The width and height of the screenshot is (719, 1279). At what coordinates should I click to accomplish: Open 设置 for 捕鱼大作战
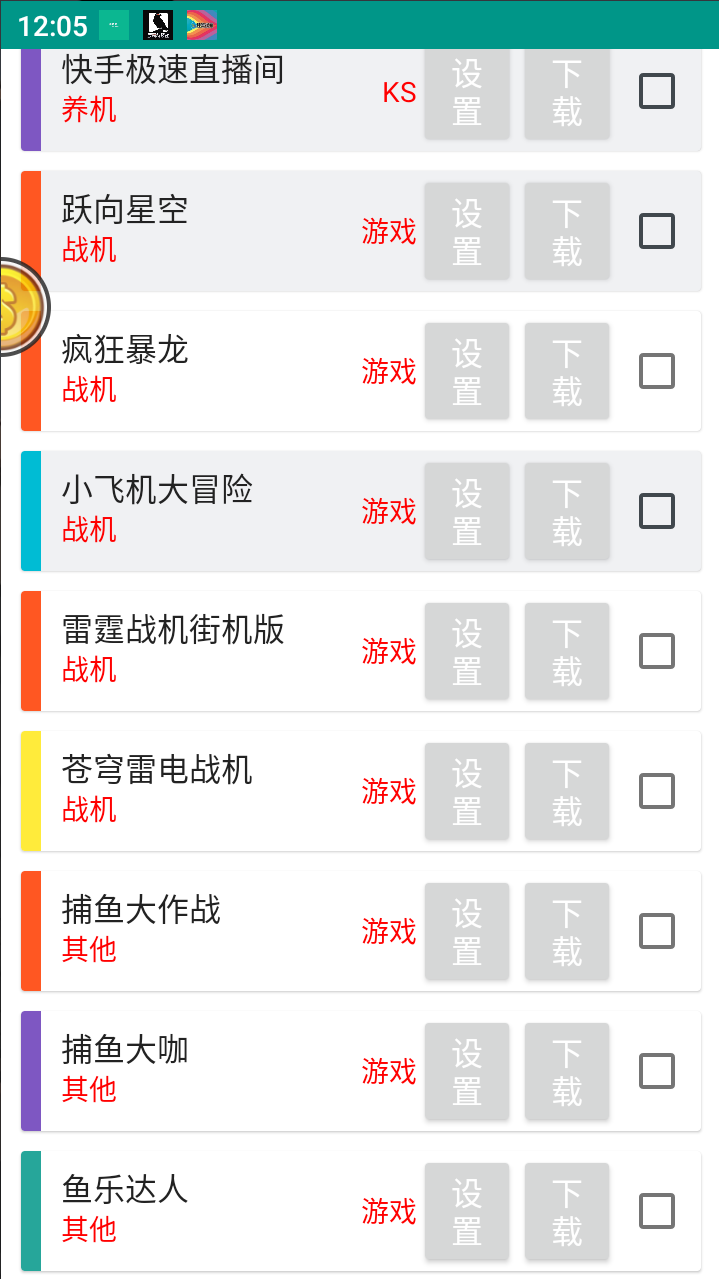click(467, 931)
